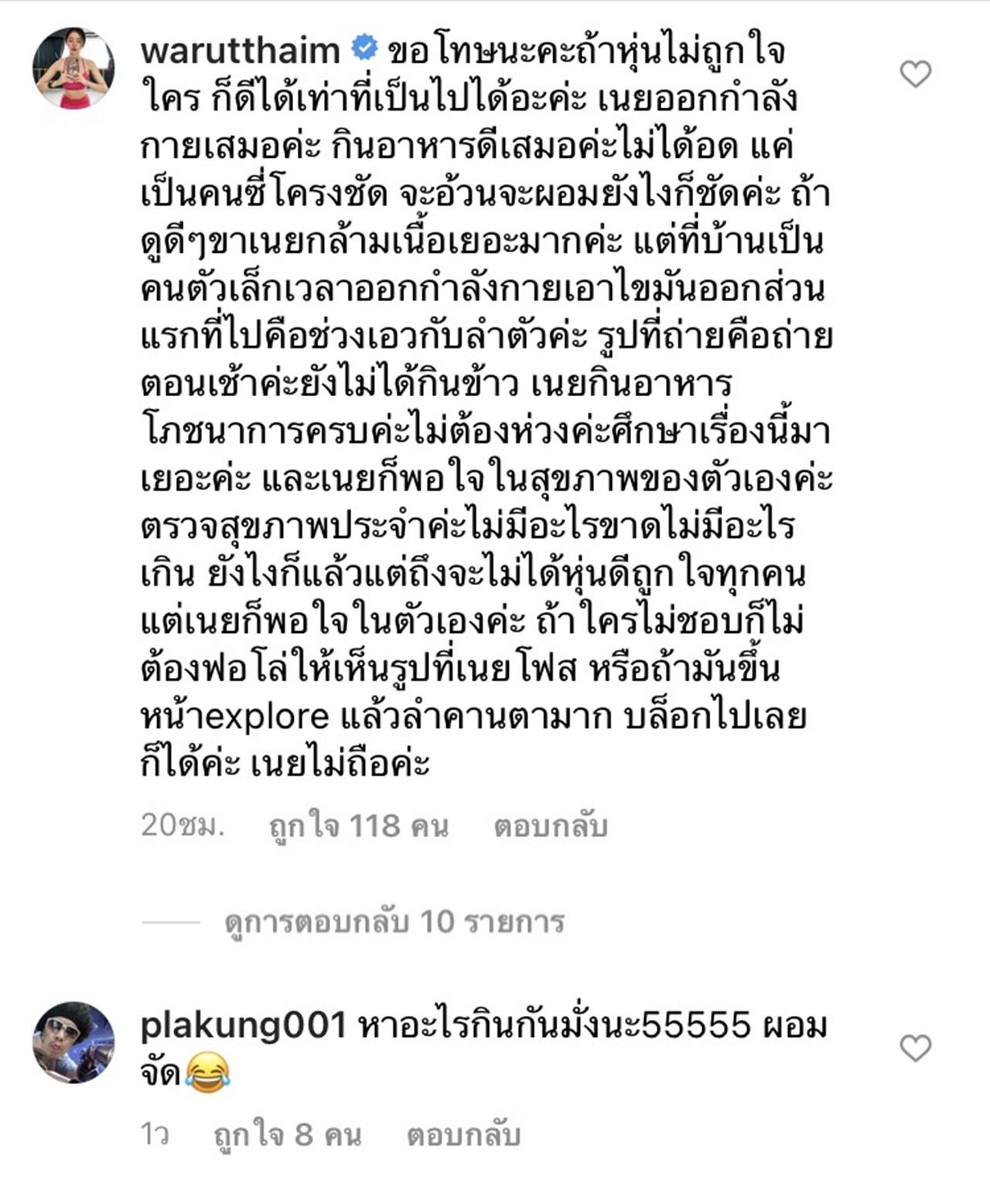View the 8 likes on plakung001's comment
Image resolution: width=990 pixels, height=1204 pixels.
[x=288, y=1135]
